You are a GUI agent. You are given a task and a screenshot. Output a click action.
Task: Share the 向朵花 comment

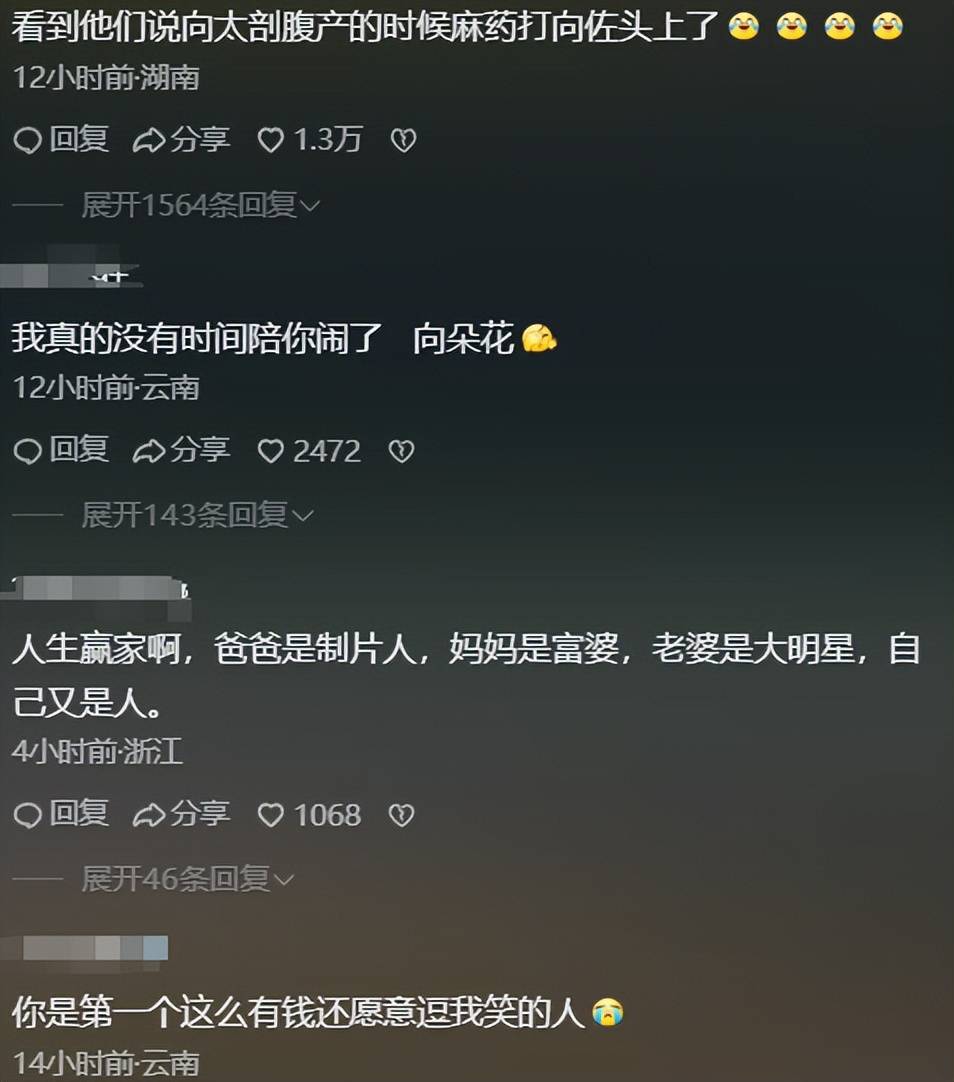tap(181, 451)
